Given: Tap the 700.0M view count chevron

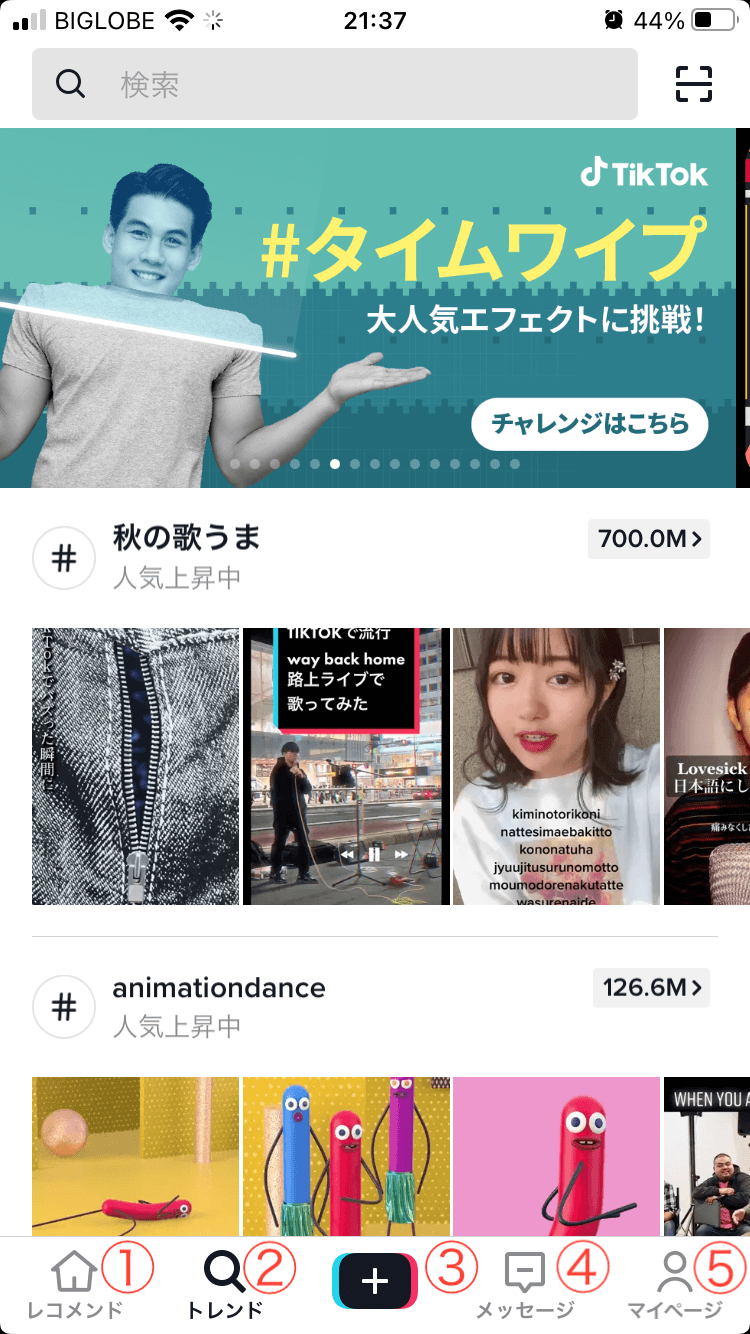Looking at the screenshot, I should [x=648, y=539].
